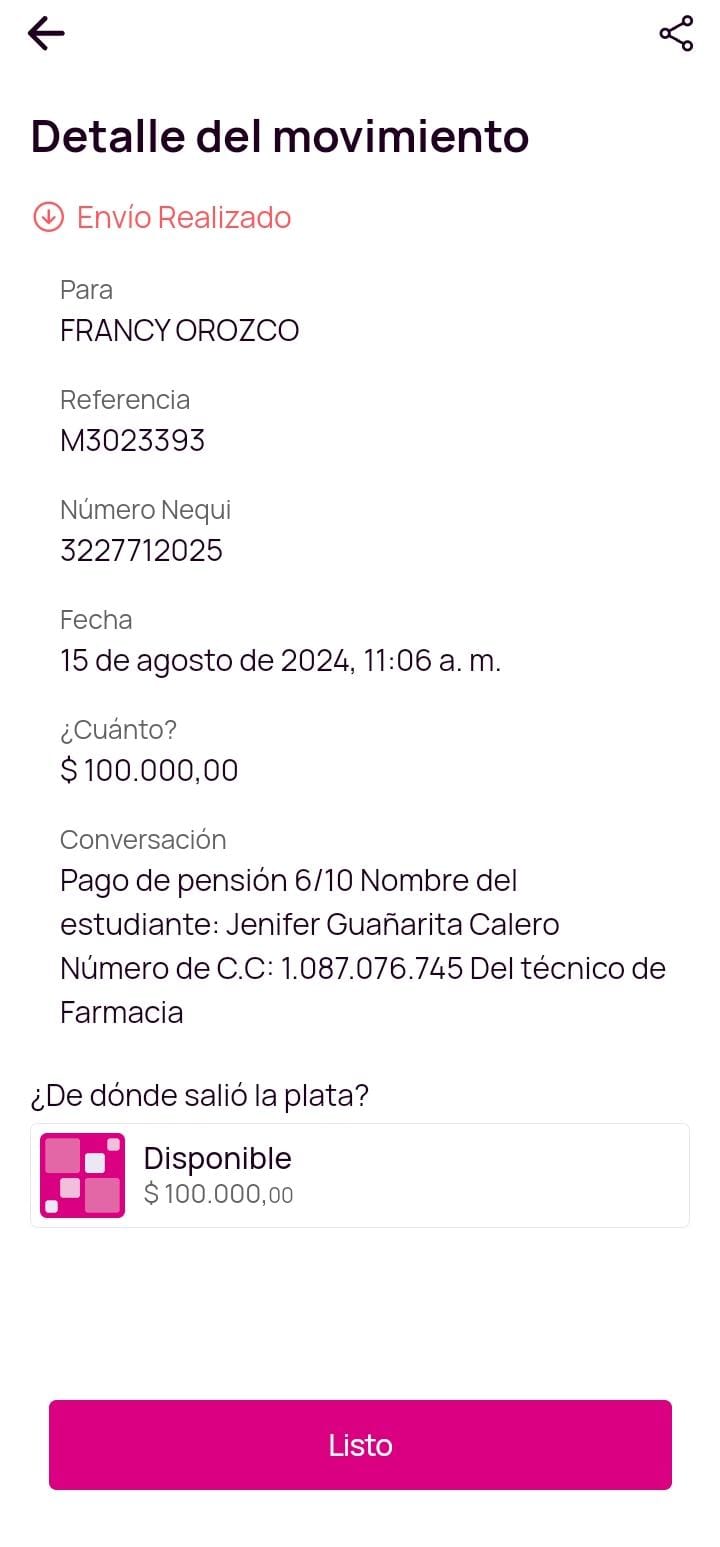This screenshot has width=720, height=1547.
Task: Share this movement receipt
Action: point(676,34)
